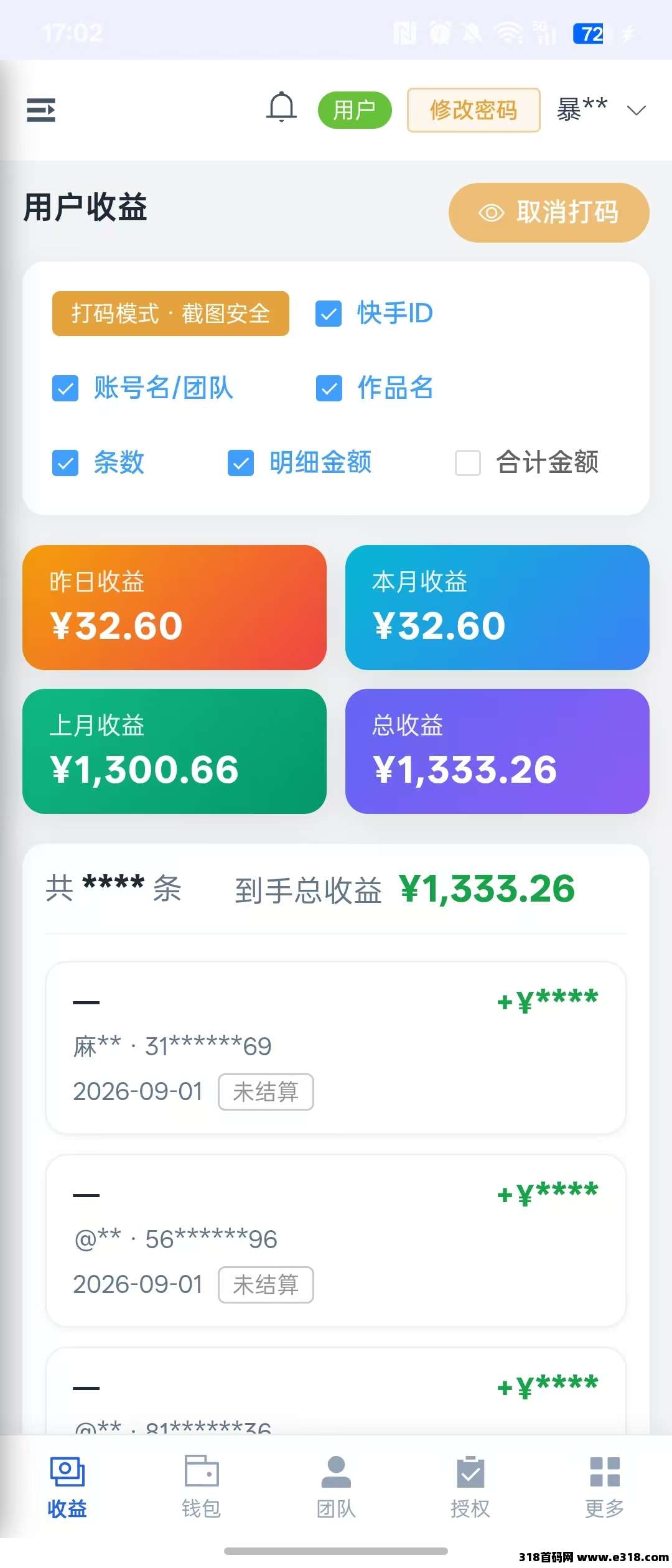Switch to the 授权 tab
The width and height of the screenshot is (672, 1568).
[x=470, y=1487]
